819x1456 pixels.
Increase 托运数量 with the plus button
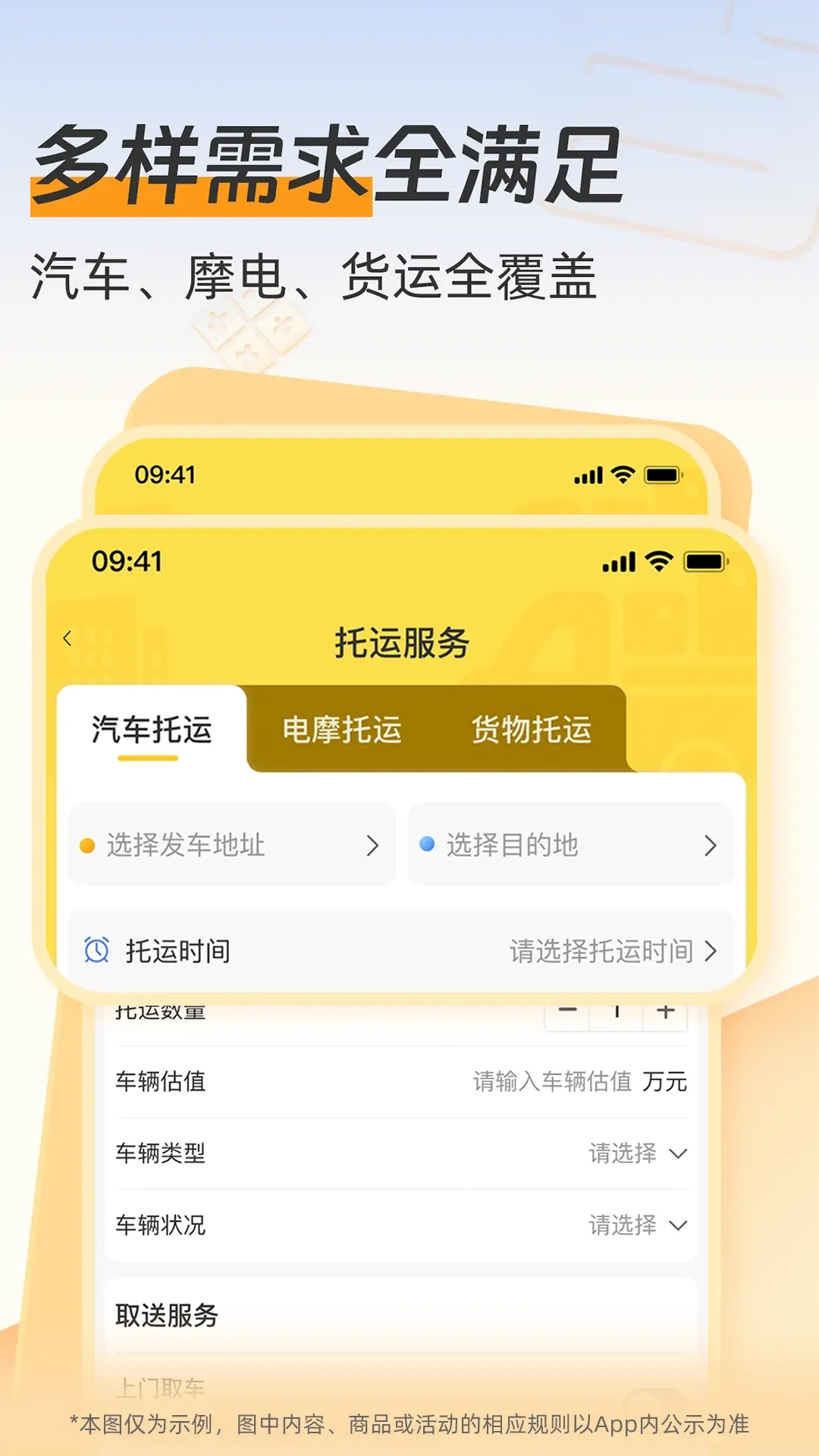click(x=665, y=1012)
